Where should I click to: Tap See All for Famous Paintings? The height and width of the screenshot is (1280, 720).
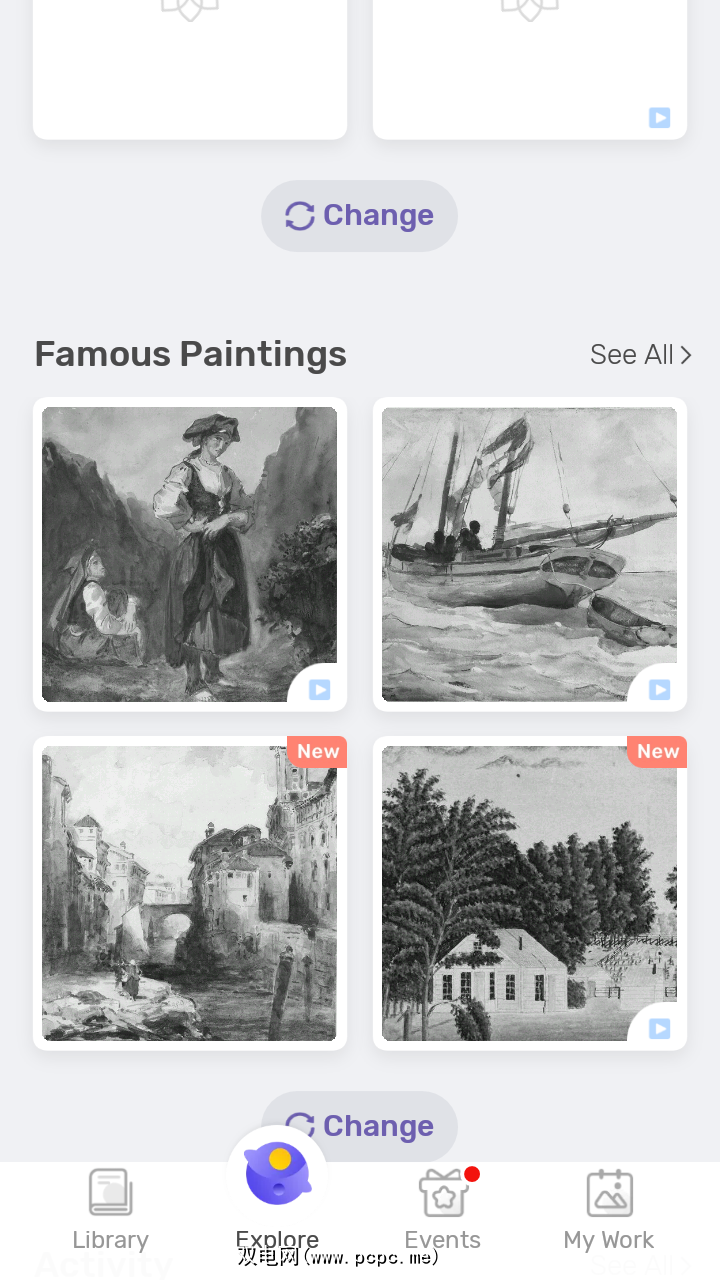[x=640, y=355]
